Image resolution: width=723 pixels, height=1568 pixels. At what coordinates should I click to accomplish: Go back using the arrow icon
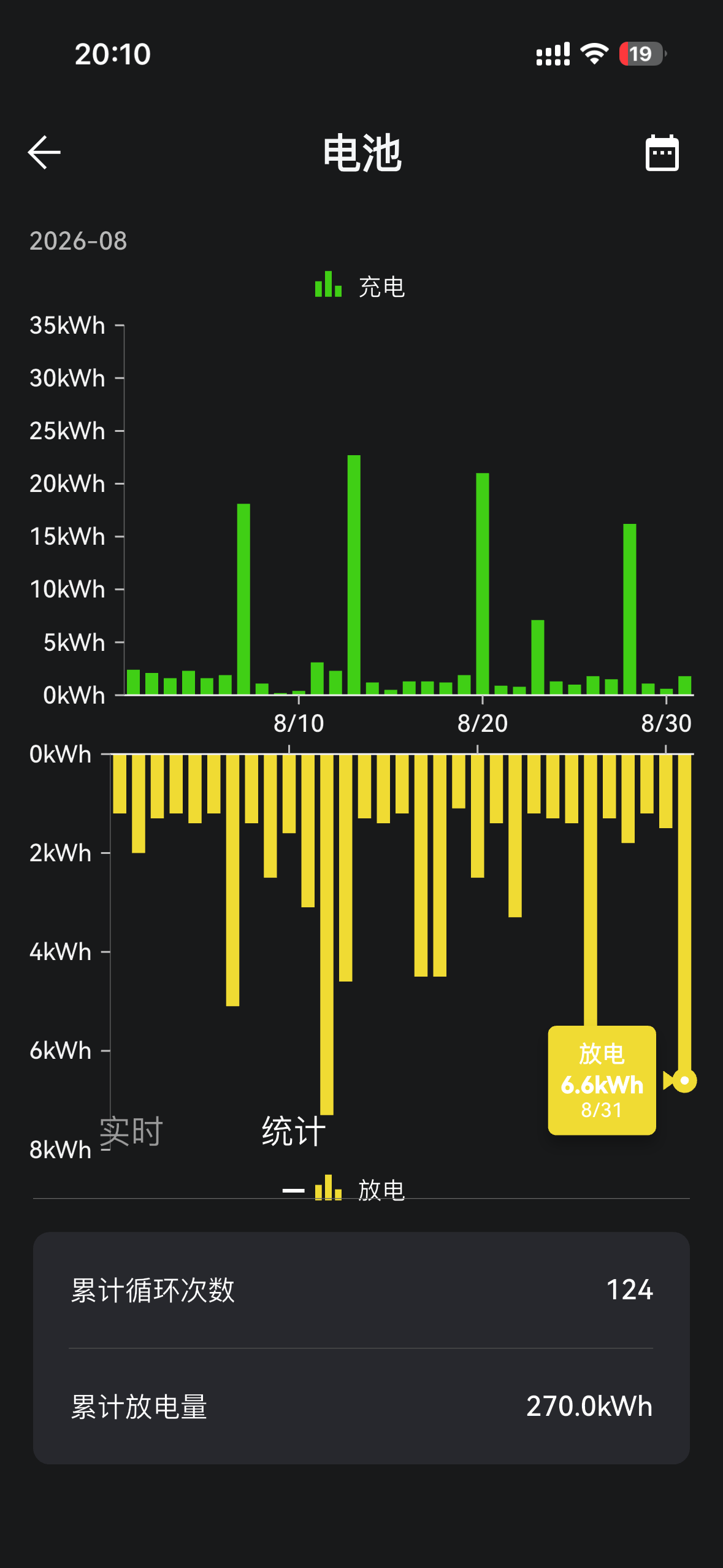[x=44, y=152]
